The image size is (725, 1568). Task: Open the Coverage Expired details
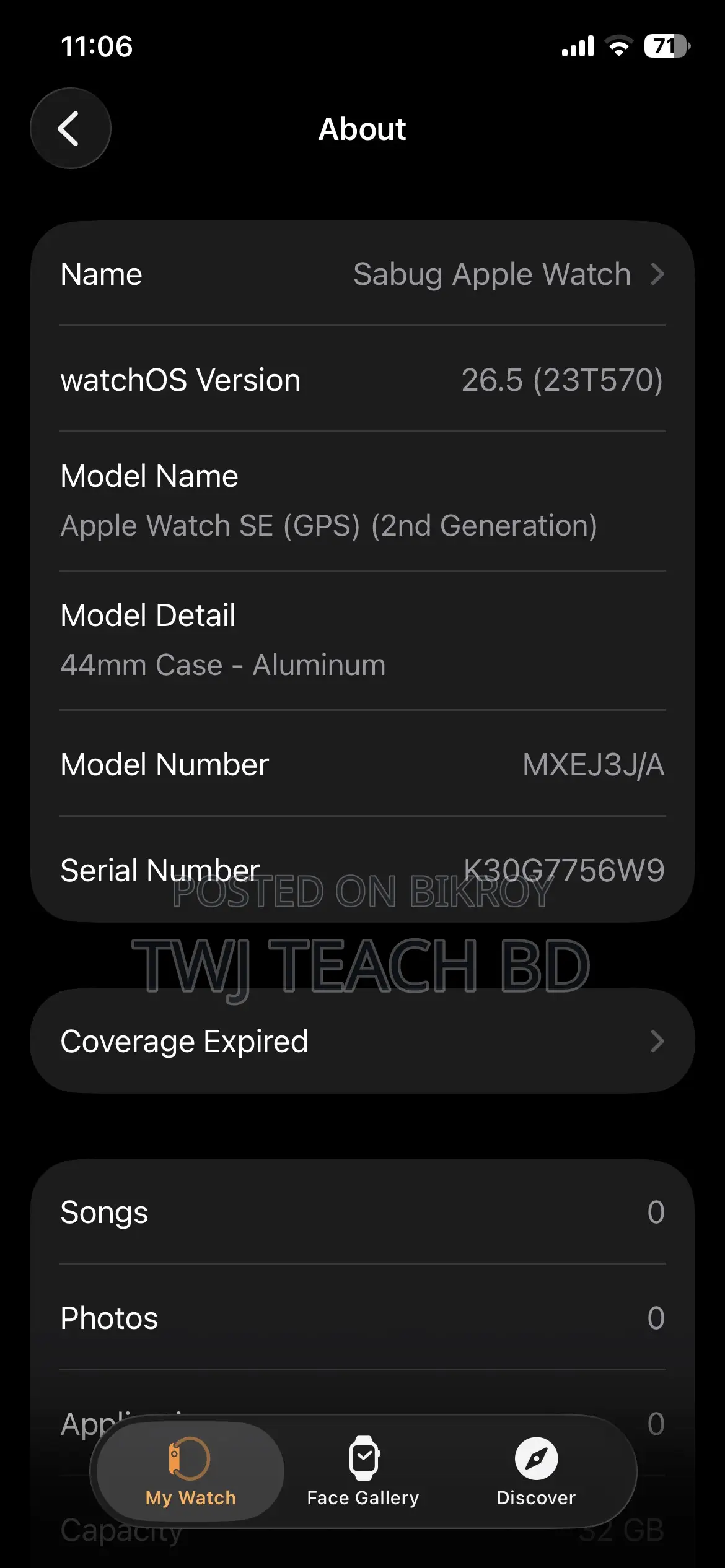[x=362, y=1041]
